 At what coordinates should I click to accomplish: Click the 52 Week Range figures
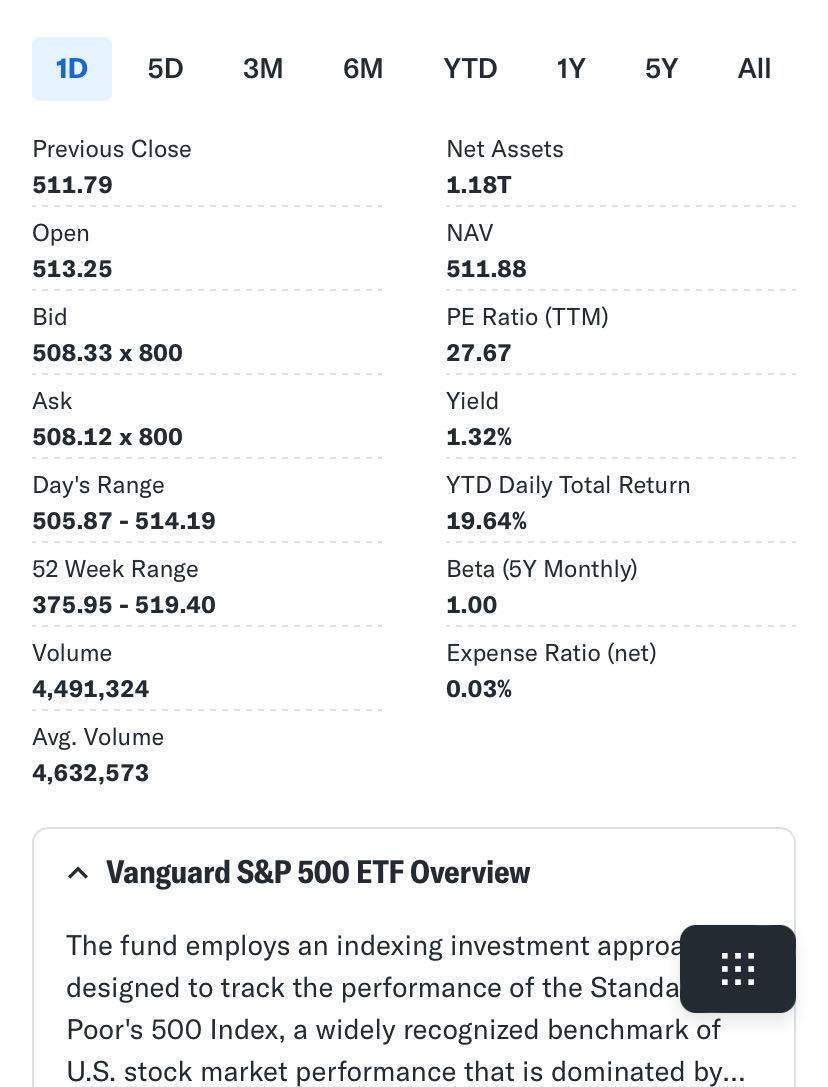coord(123,605)
